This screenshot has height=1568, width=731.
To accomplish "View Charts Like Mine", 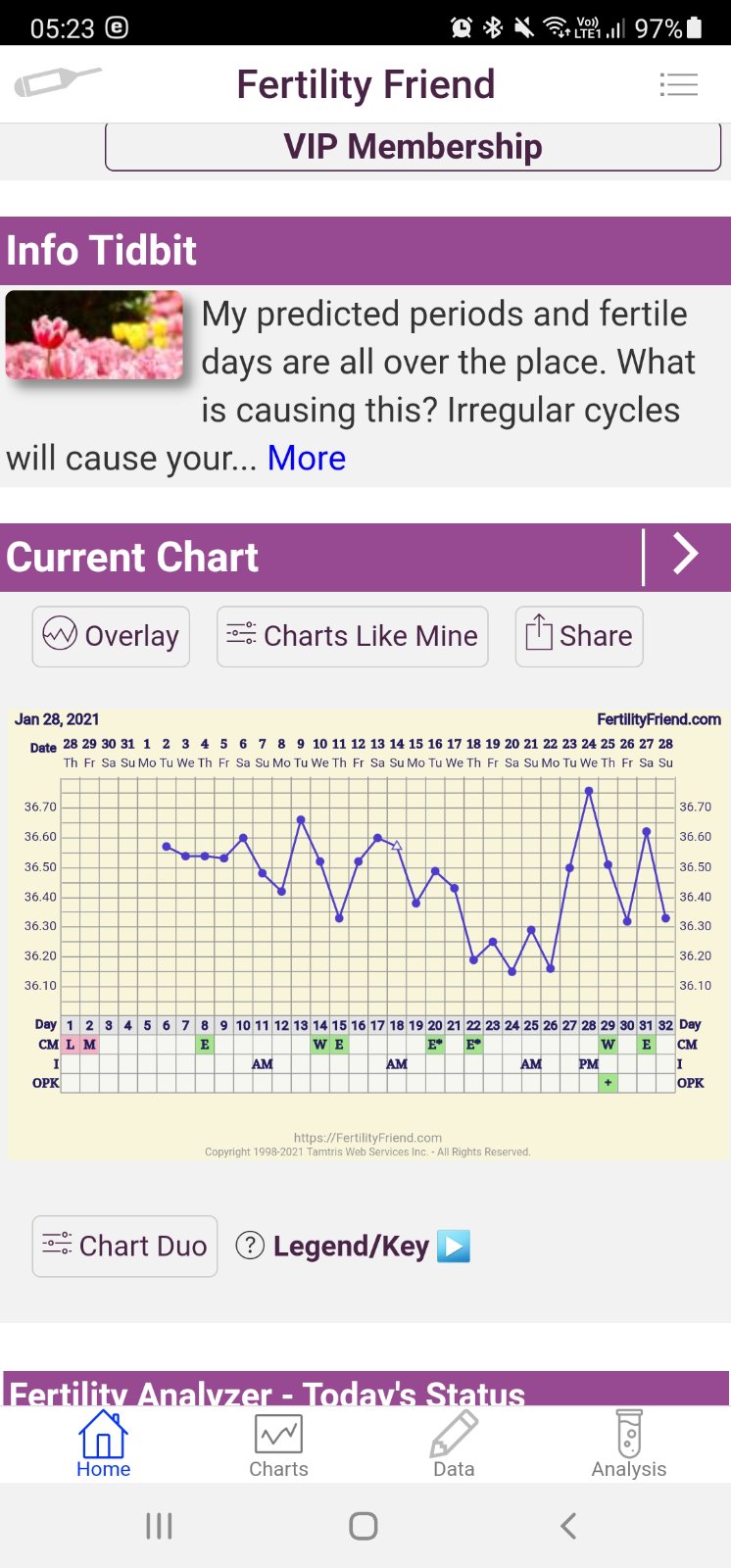I will pos(352,636).
